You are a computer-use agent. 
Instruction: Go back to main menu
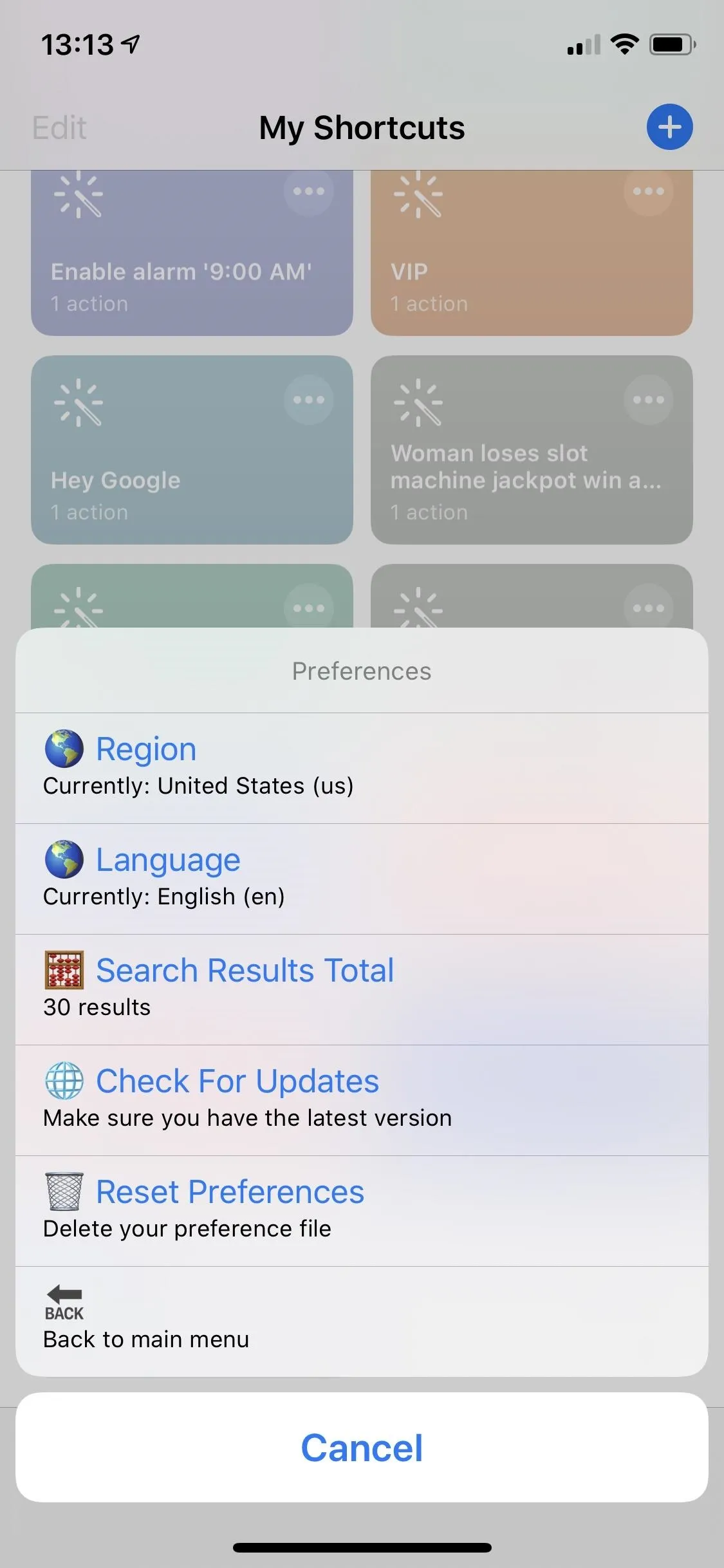point(362,1321)
